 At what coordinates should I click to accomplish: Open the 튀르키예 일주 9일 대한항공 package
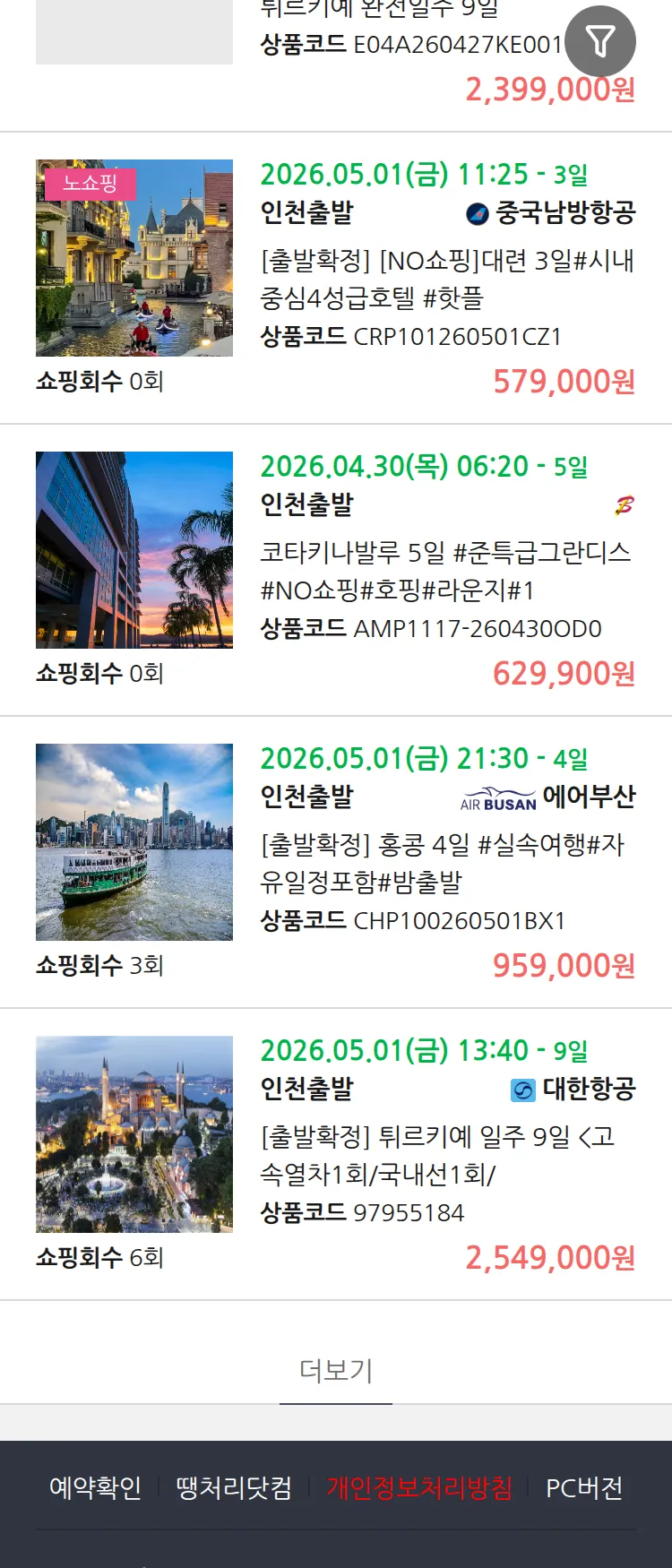coord(437,1155)
